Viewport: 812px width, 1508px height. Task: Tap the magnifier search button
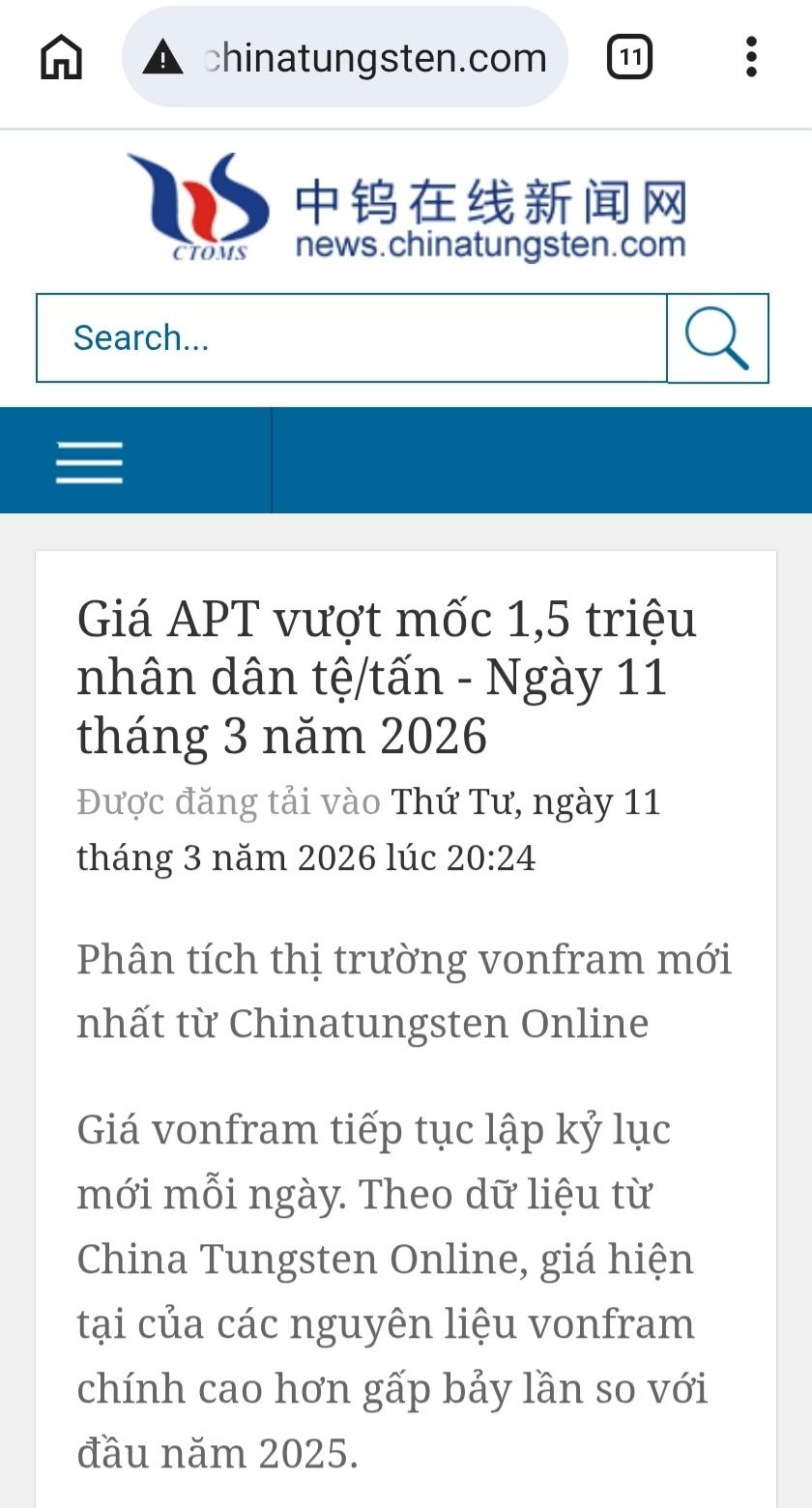click(717, 338)
